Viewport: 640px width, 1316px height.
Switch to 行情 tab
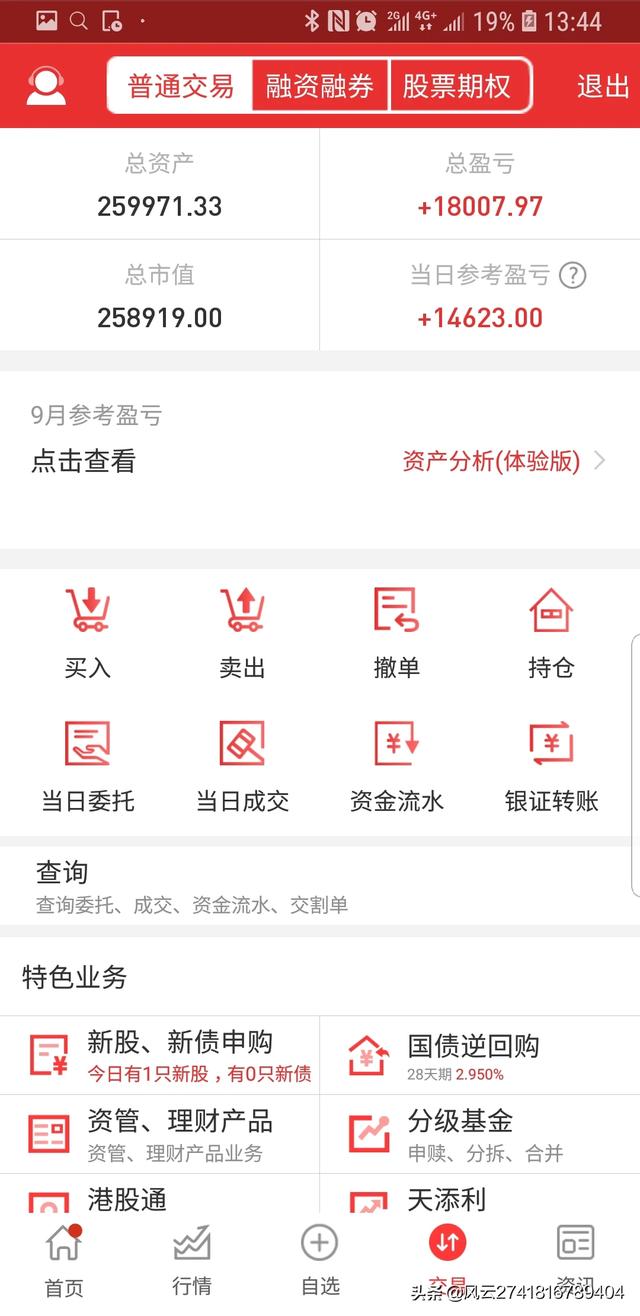pyautogui.click(x=191, y=1260)
